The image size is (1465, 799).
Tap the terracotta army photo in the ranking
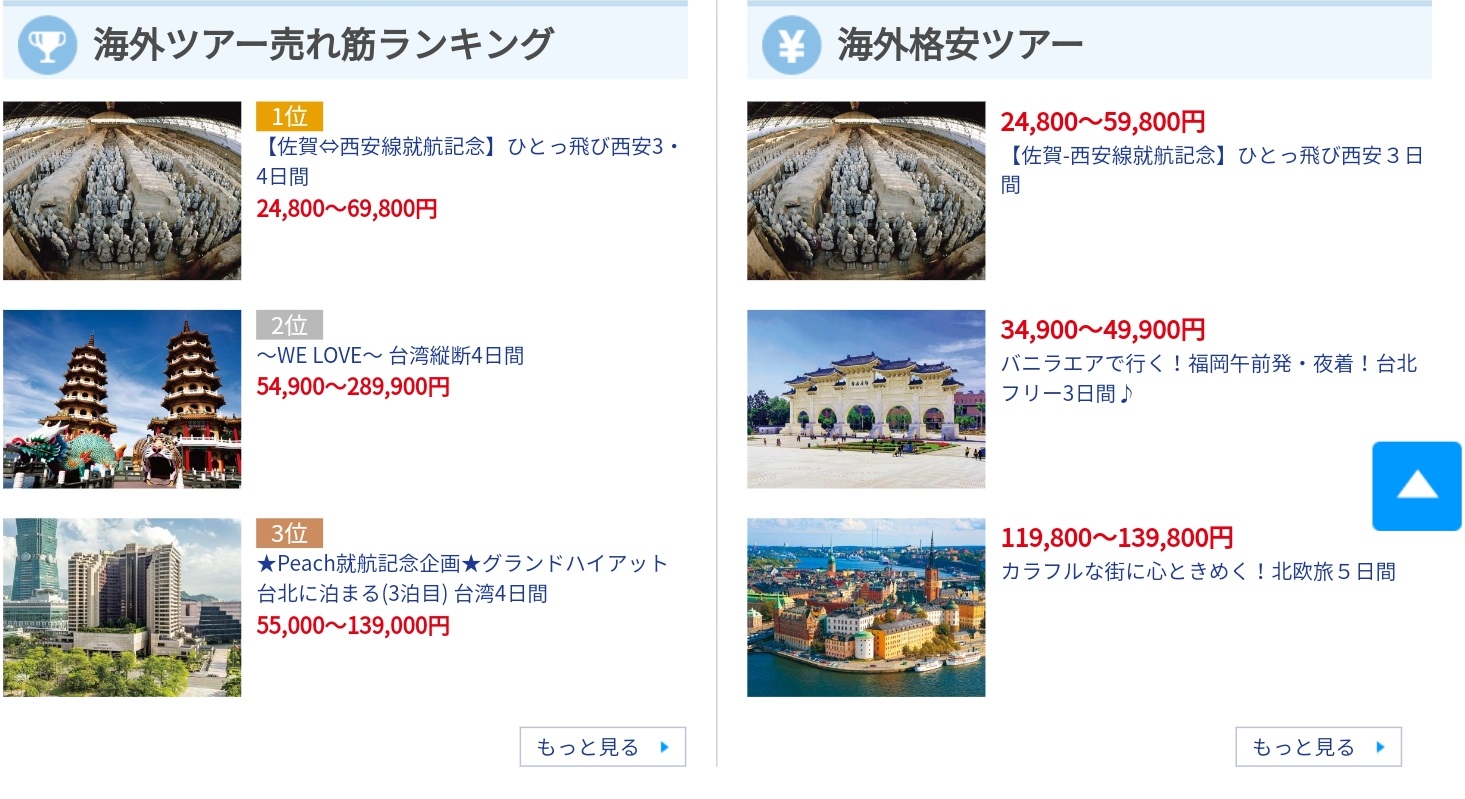[x=122, y=190]
